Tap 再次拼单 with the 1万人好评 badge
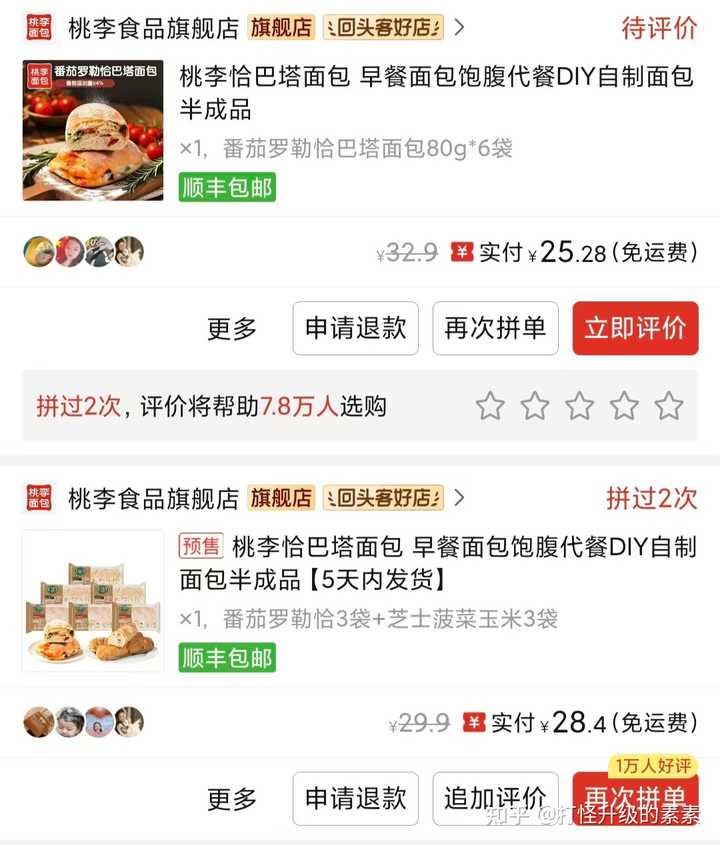720x845 pixels. (x=635, y=801)
